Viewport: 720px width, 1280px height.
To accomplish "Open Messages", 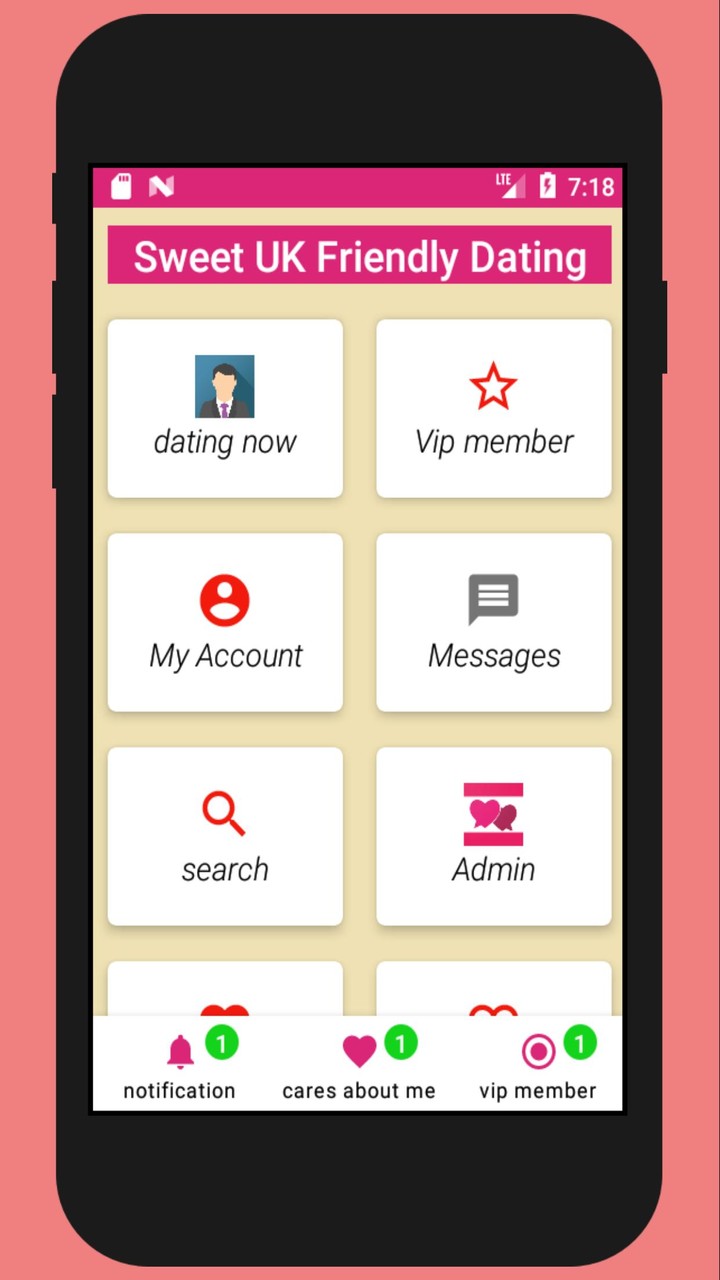I will [x=493, y=622].
